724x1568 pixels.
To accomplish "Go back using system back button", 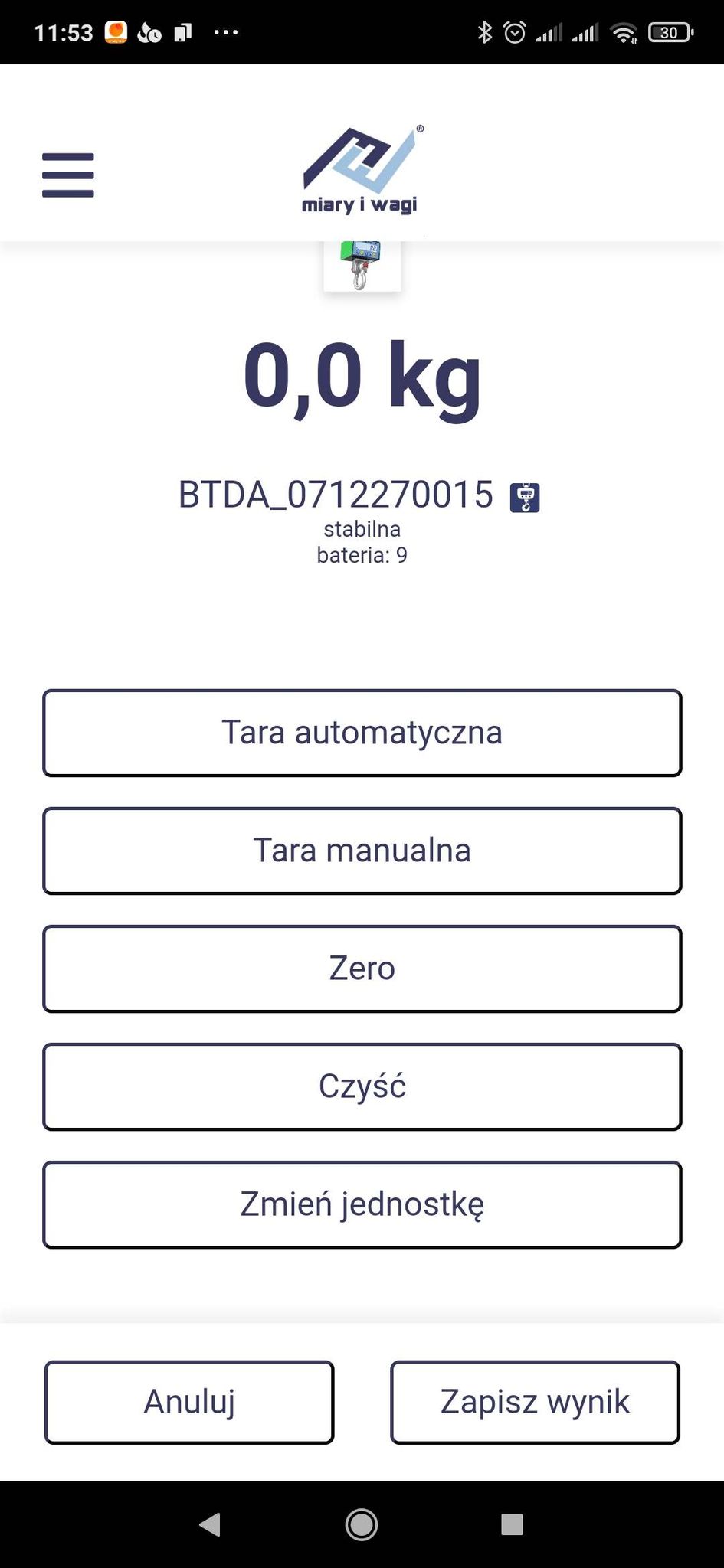I will point(210,1524).
